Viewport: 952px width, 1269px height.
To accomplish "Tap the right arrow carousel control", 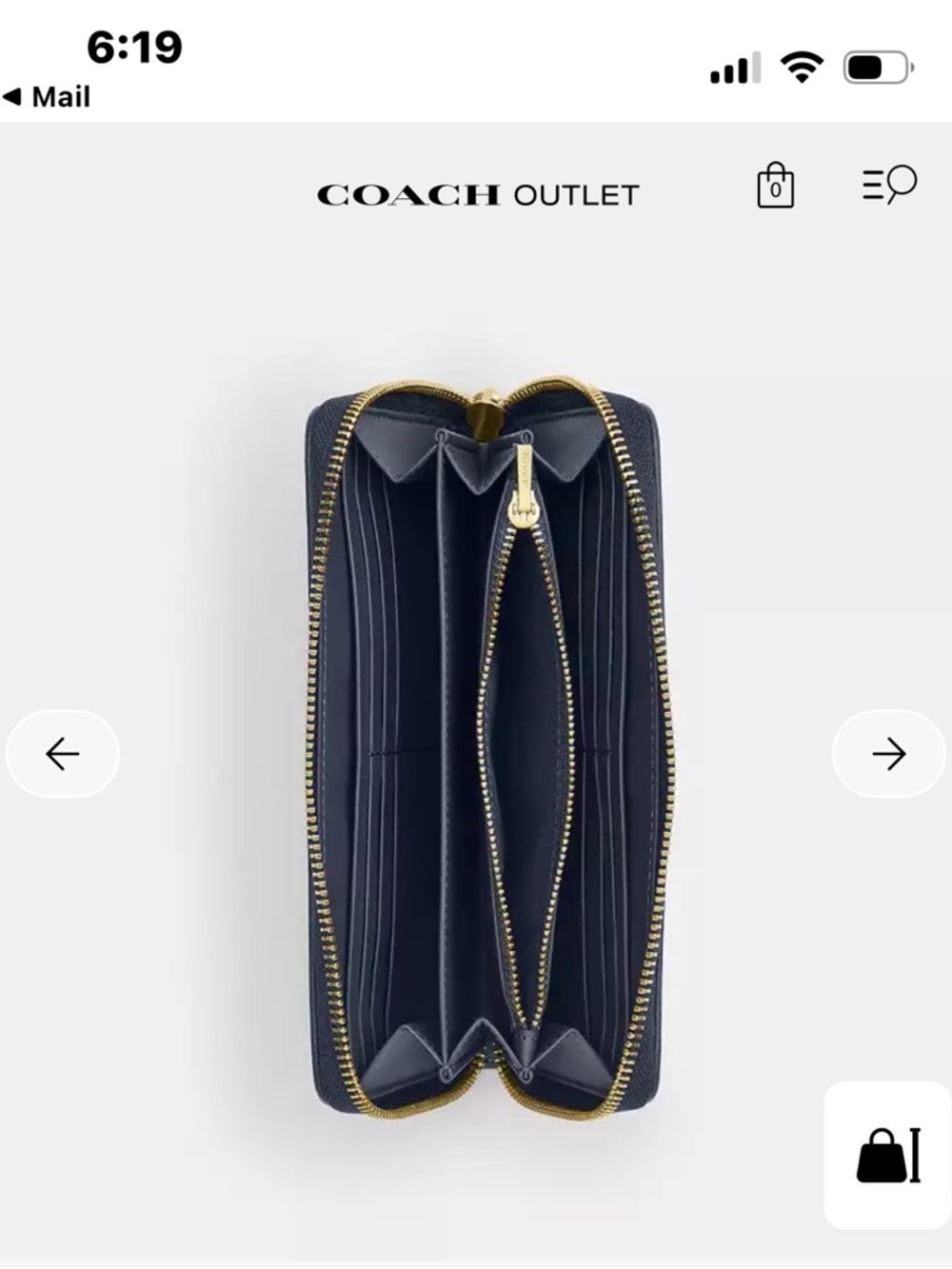I will coord(888,753).
